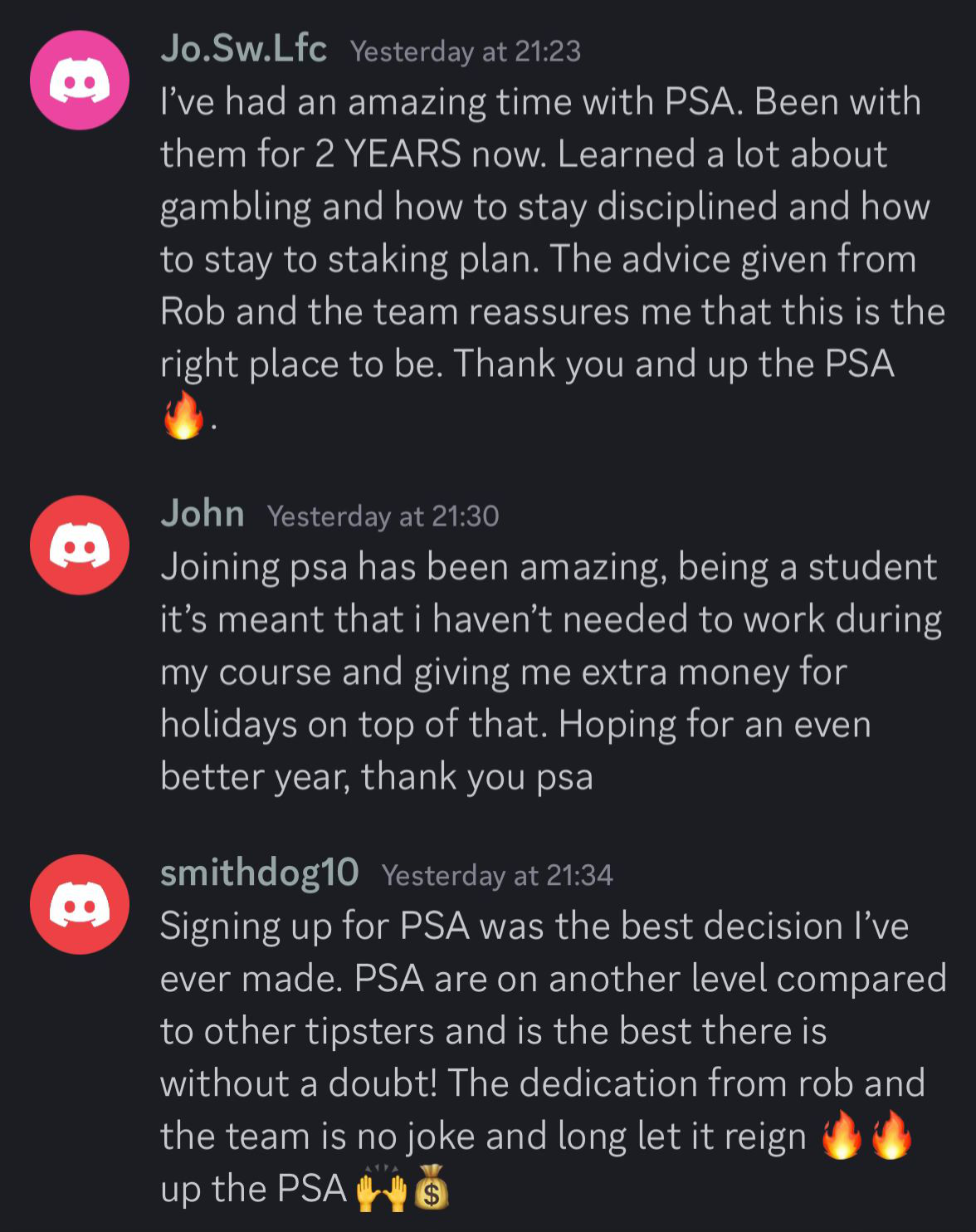This screenshot has width=976, height=1232.
Task: Open John's avatar profile
Action: (80, 545)
